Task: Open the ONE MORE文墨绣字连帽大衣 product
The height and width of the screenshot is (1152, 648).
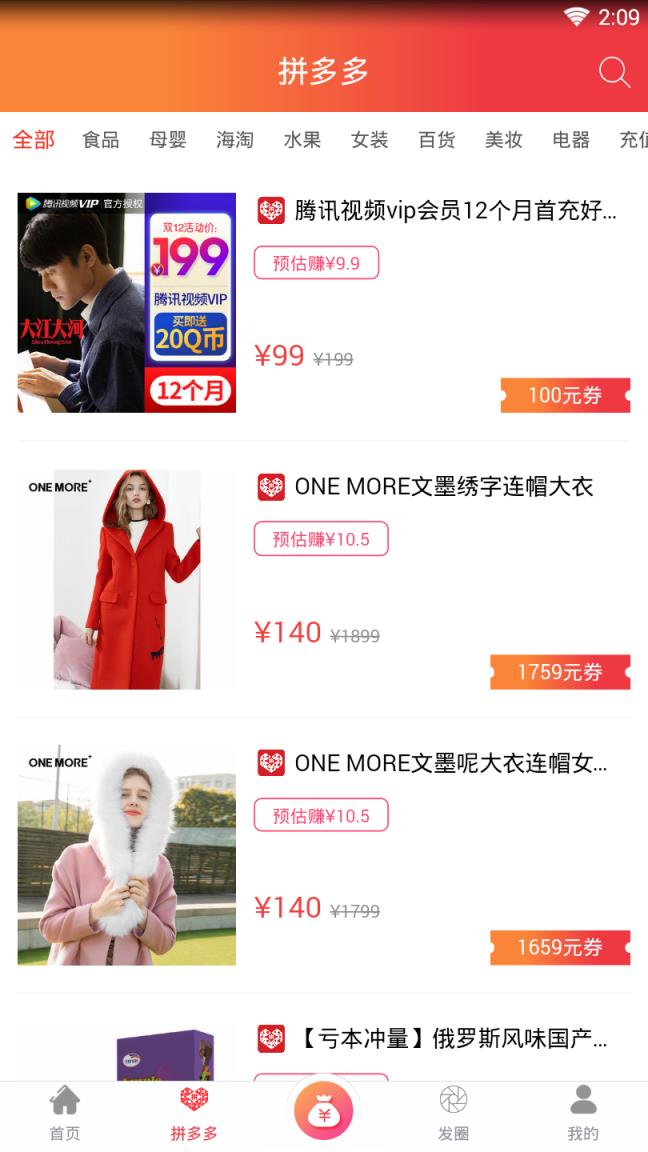Action: pos(443,487)
